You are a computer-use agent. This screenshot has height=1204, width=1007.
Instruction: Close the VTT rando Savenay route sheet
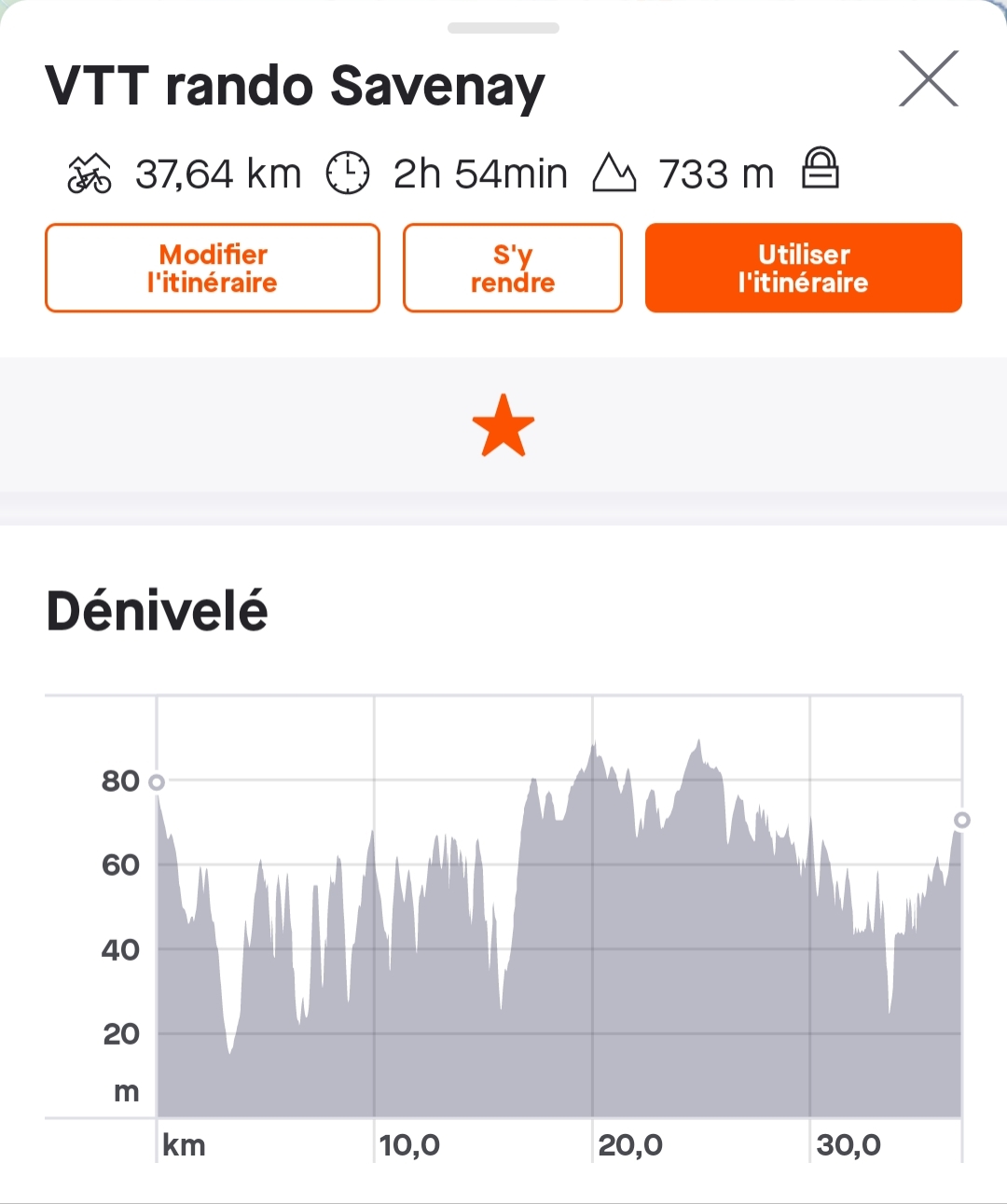pyautogui.click(x=928, y=79)
